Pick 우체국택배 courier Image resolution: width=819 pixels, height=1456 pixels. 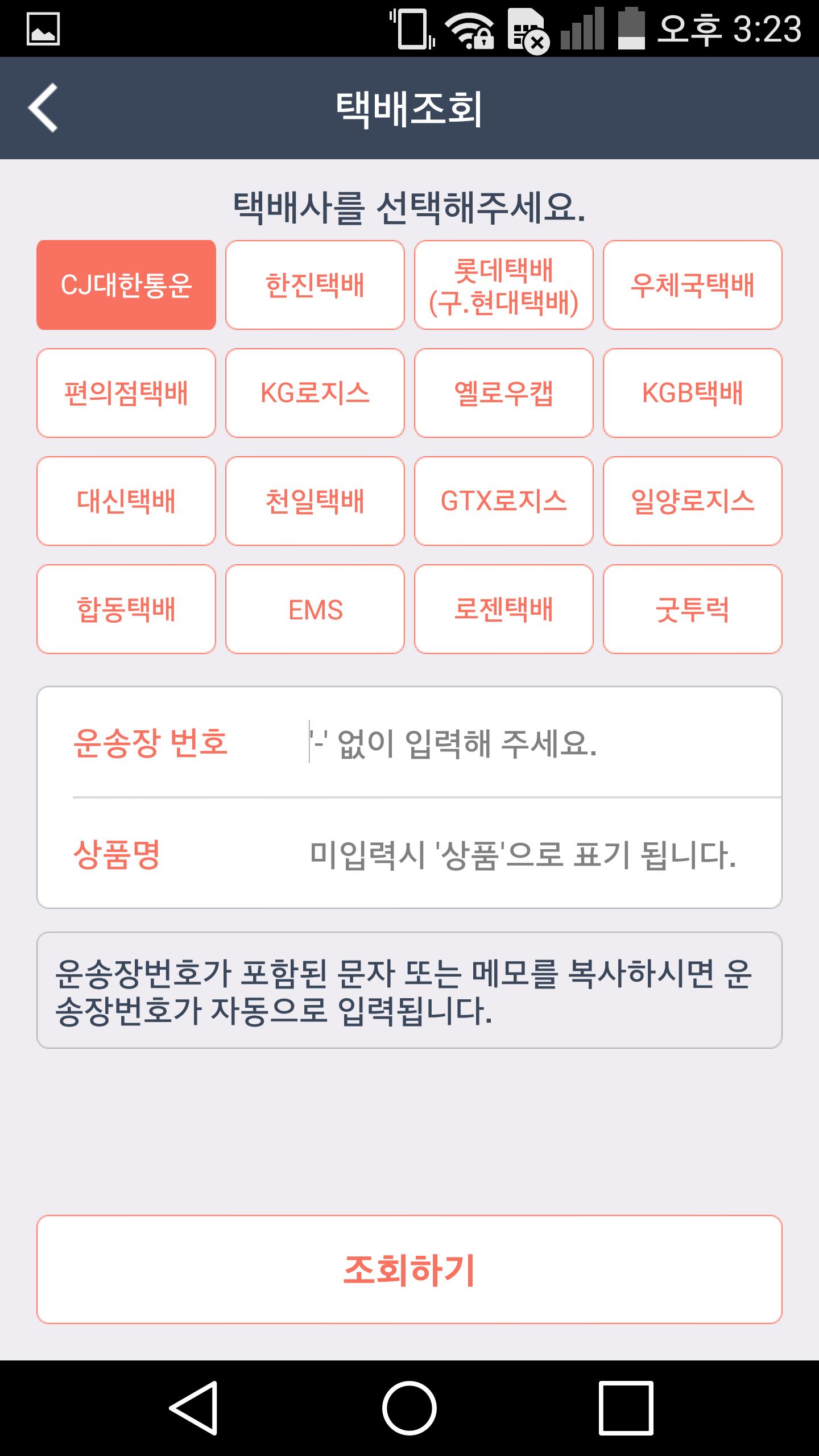pos(693,285)
